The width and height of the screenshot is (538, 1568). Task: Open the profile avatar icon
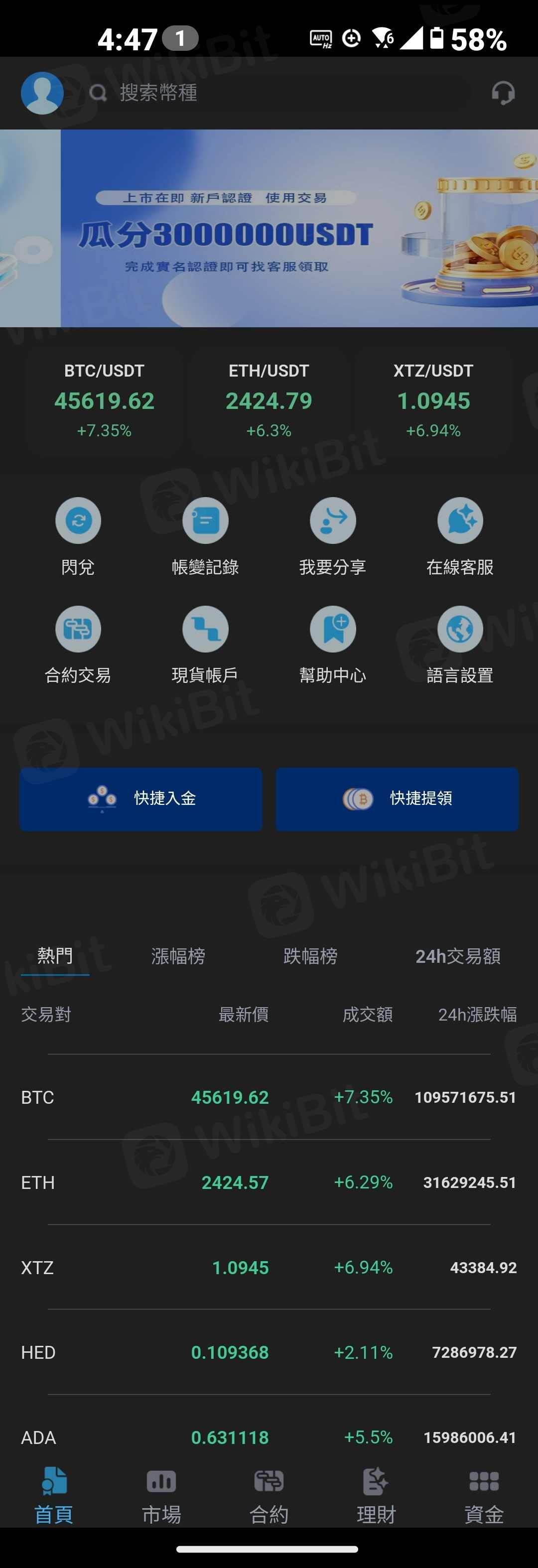point(42,93)
